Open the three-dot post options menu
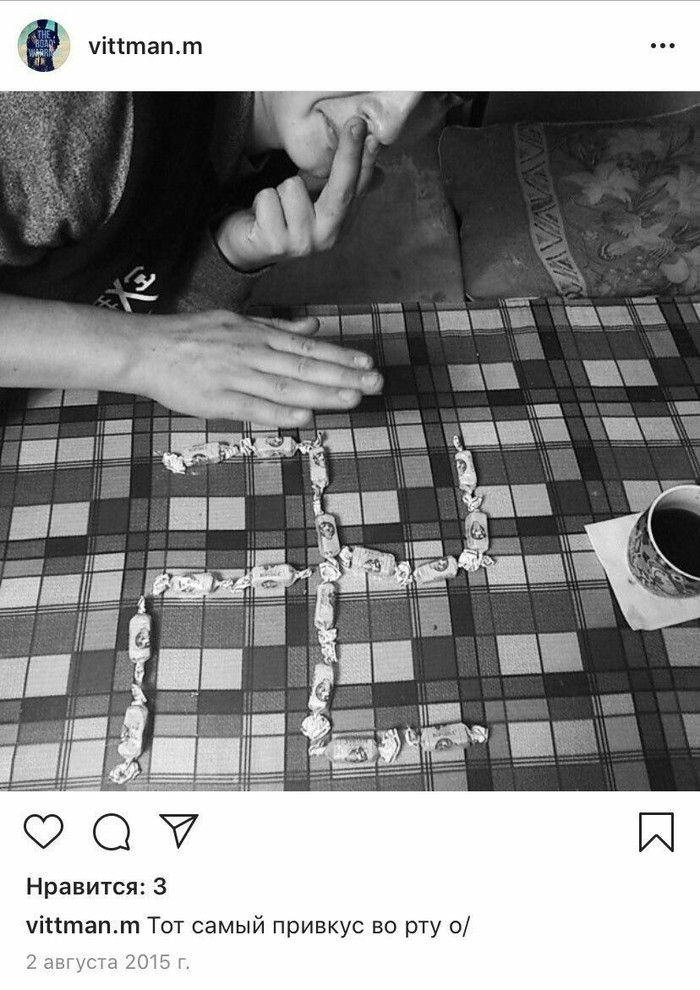This screenshot has width=700, height=990. pyautogui.click(x=662, y=46)
